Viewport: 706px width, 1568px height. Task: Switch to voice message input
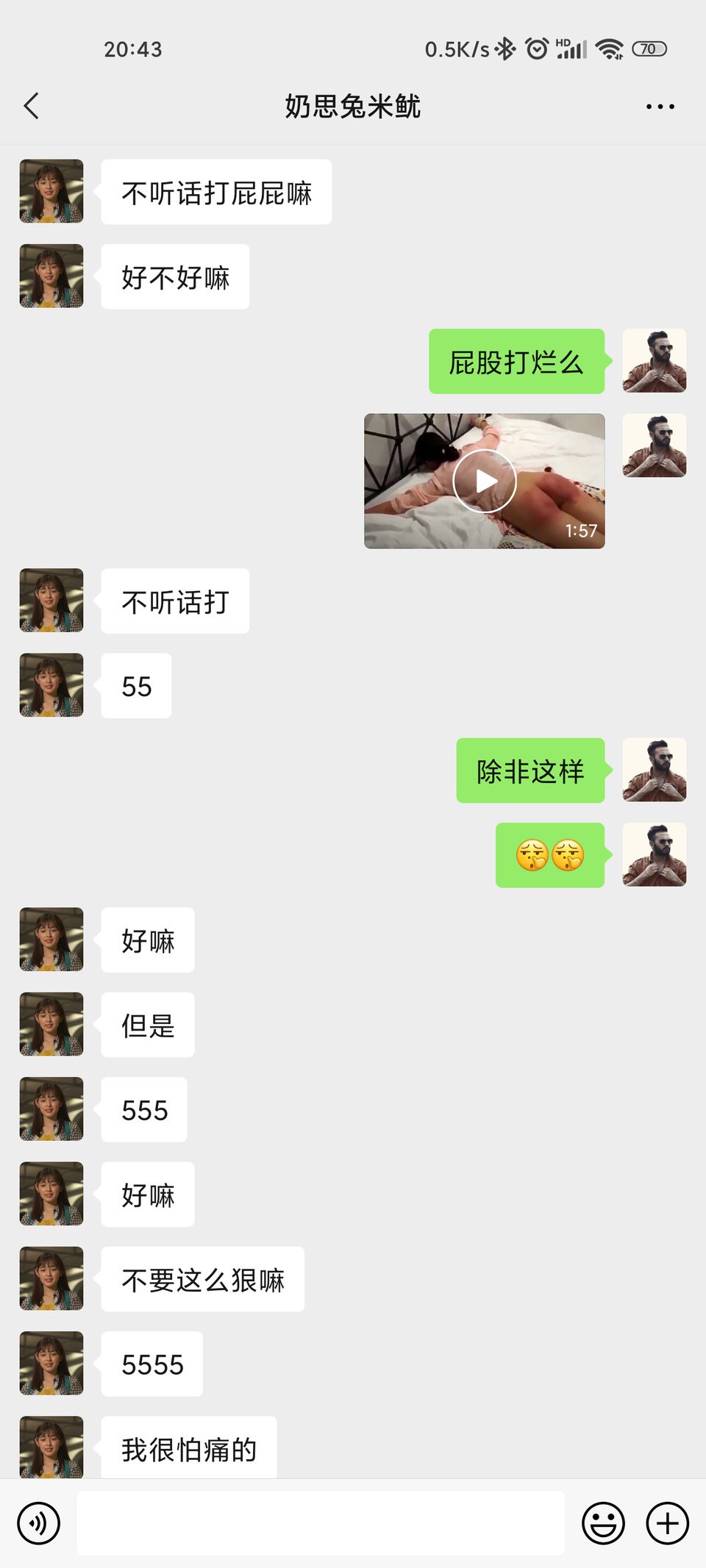click(x=39, y=1523)
